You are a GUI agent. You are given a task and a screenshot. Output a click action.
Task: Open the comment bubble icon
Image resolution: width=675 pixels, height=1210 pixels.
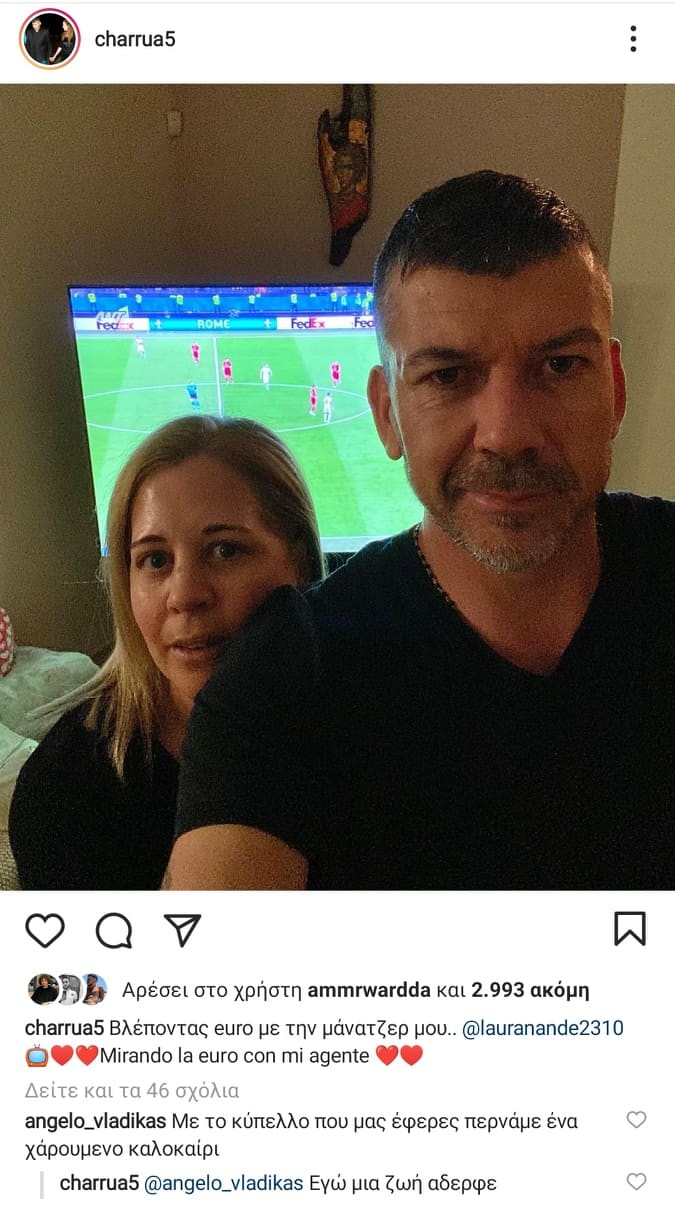coord(113,930)
